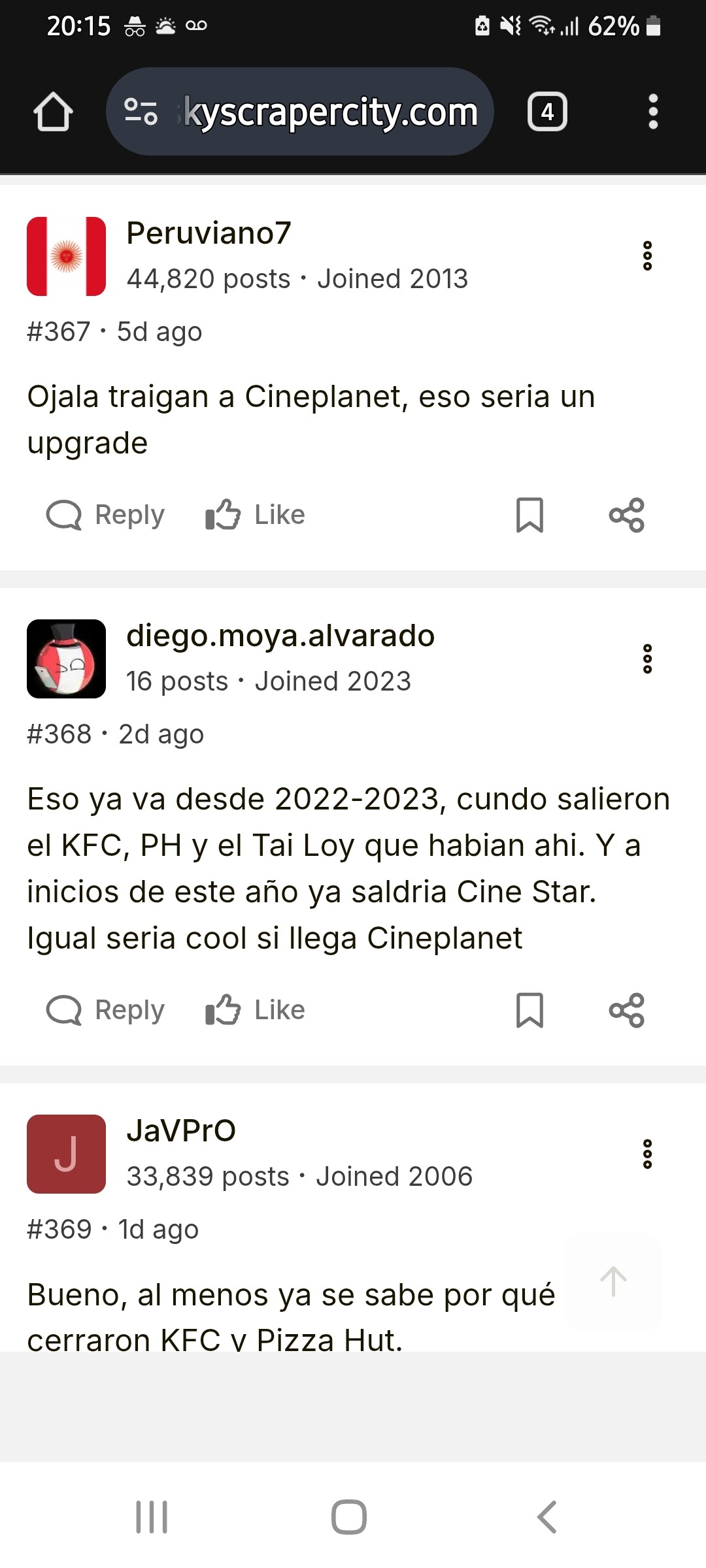
Task: Open post options for Peruviano7's post
Action: coord(647,255)
